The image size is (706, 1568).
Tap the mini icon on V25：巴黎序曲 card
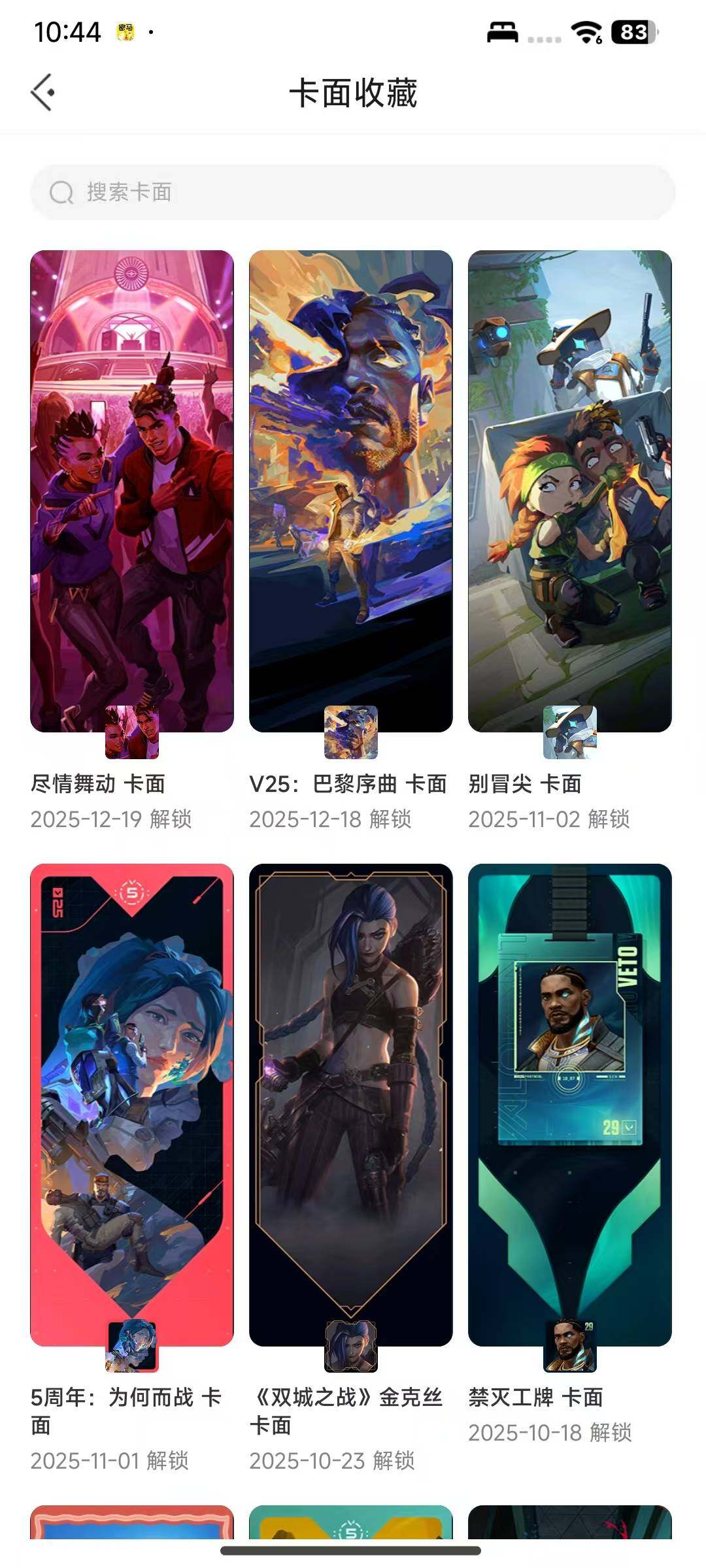click(352, 733)
